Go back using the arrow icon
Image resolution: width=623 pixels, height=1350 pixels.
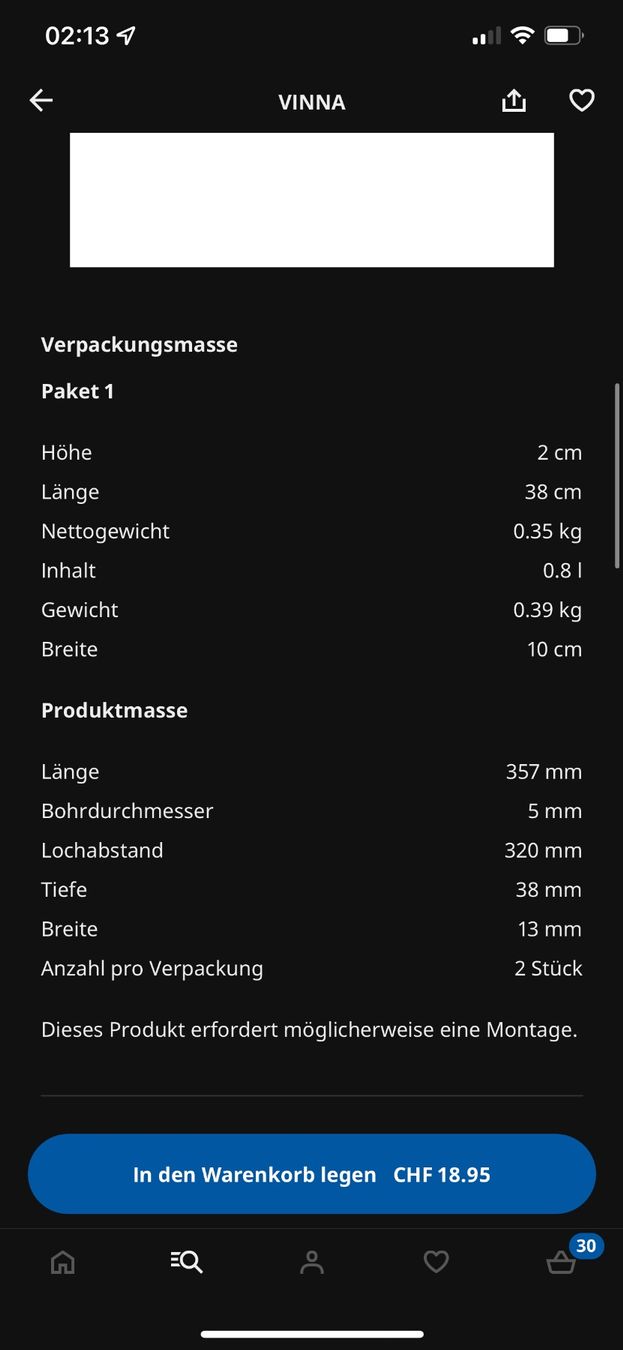tap(41, 100)
